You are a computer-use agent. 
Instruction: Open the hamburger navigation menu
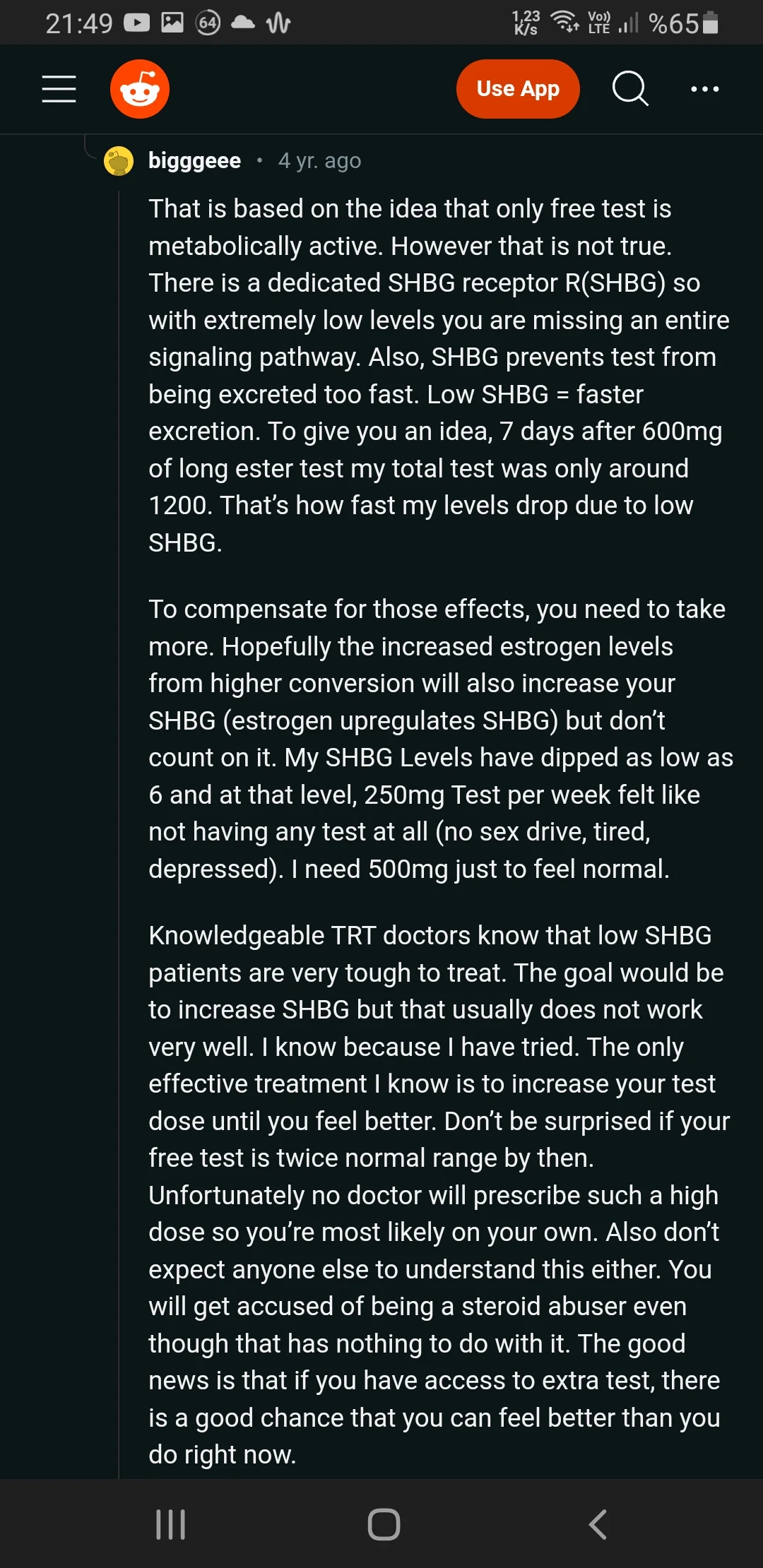59,89
